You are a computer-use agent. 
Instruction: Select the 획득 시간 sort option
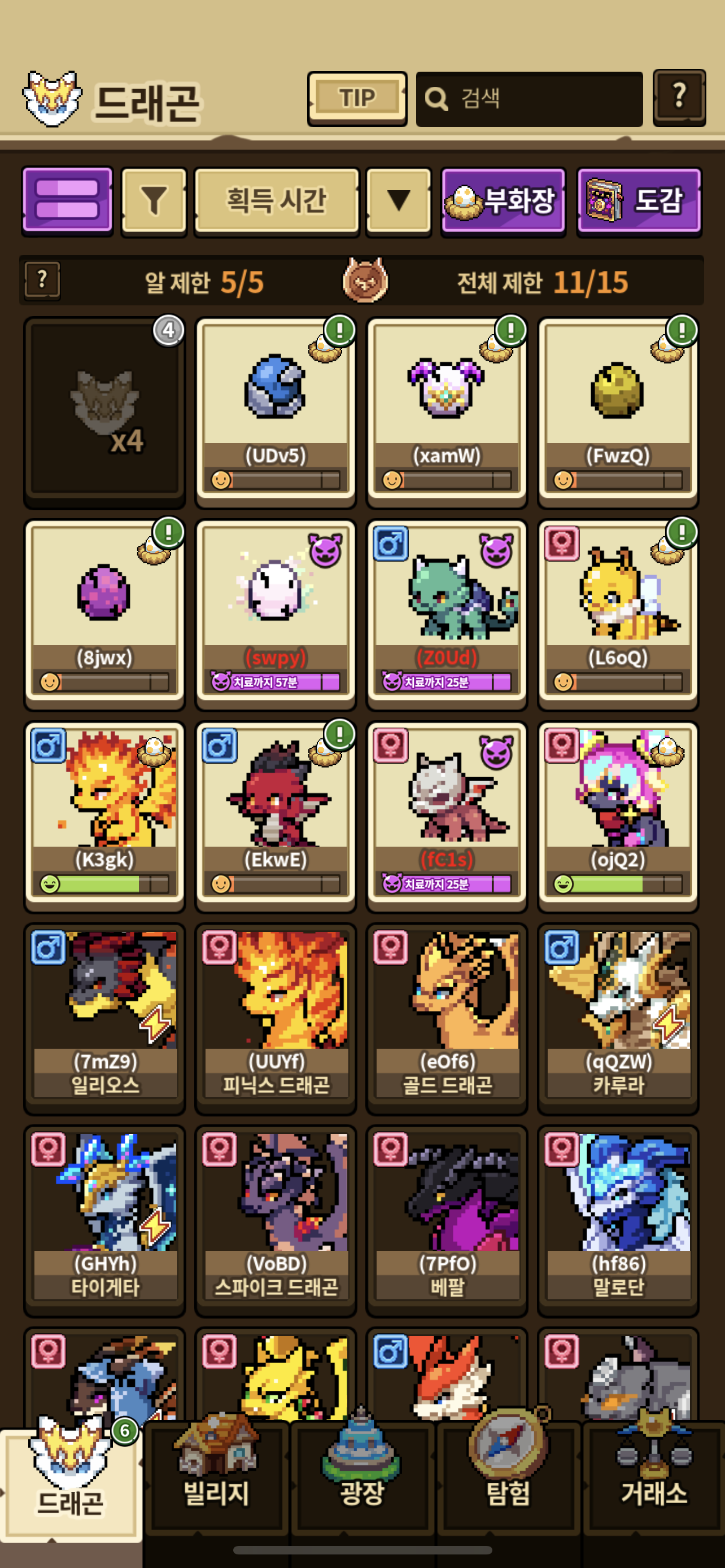point(276,202)
